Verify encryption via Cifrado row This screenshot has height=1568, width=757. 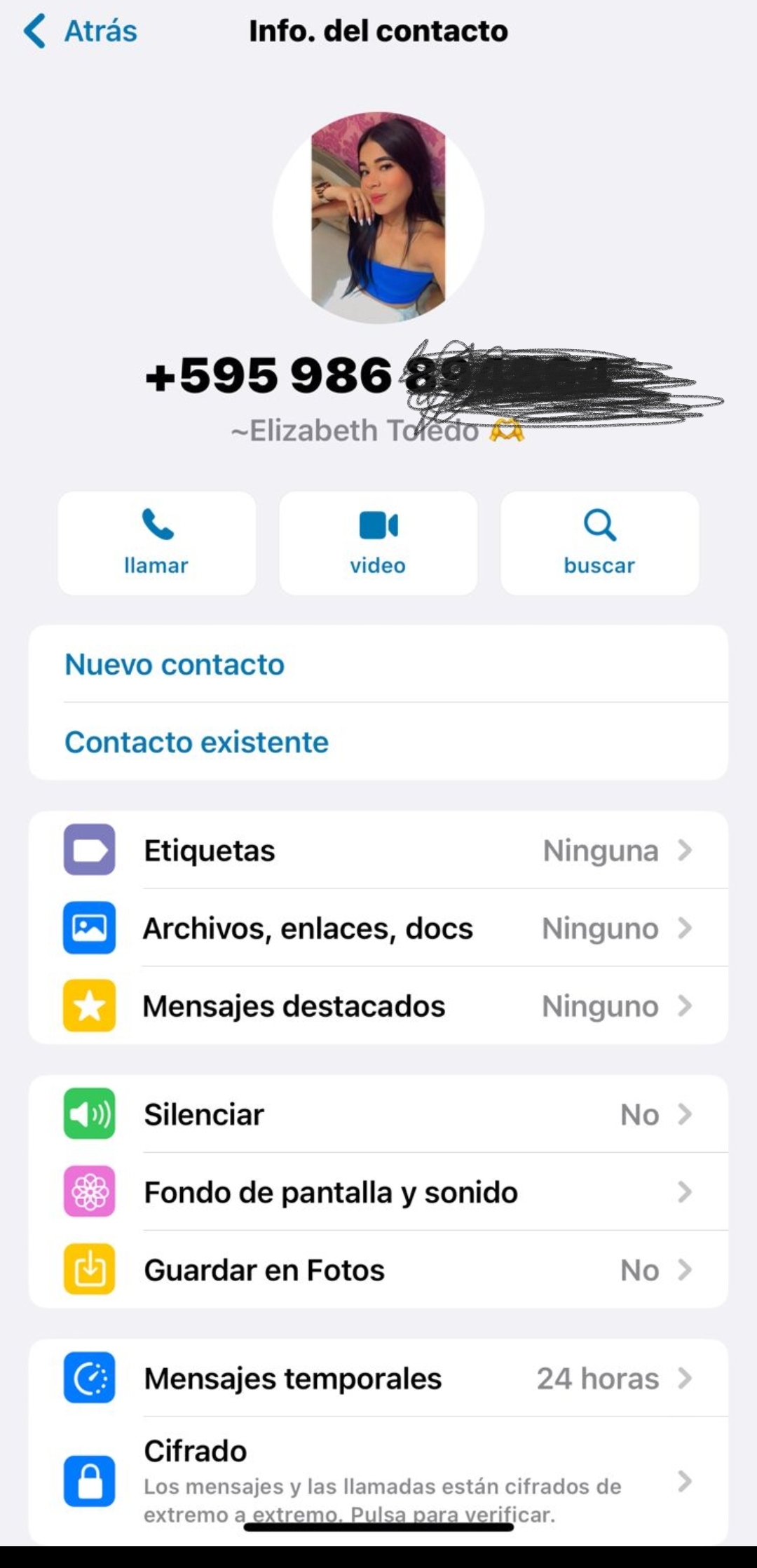(x=378, y=1480)
